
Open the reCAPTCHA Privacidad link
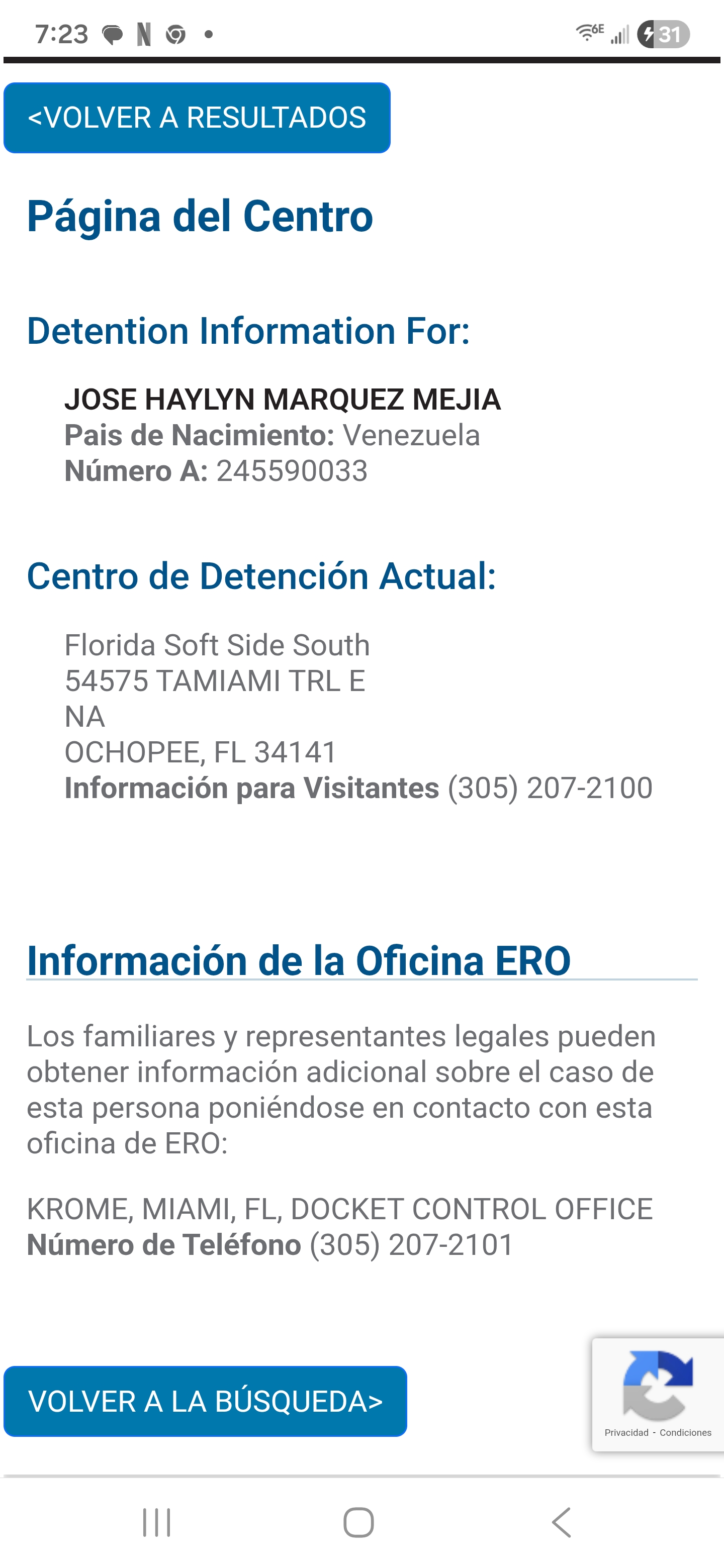[x=626, y=1432]
